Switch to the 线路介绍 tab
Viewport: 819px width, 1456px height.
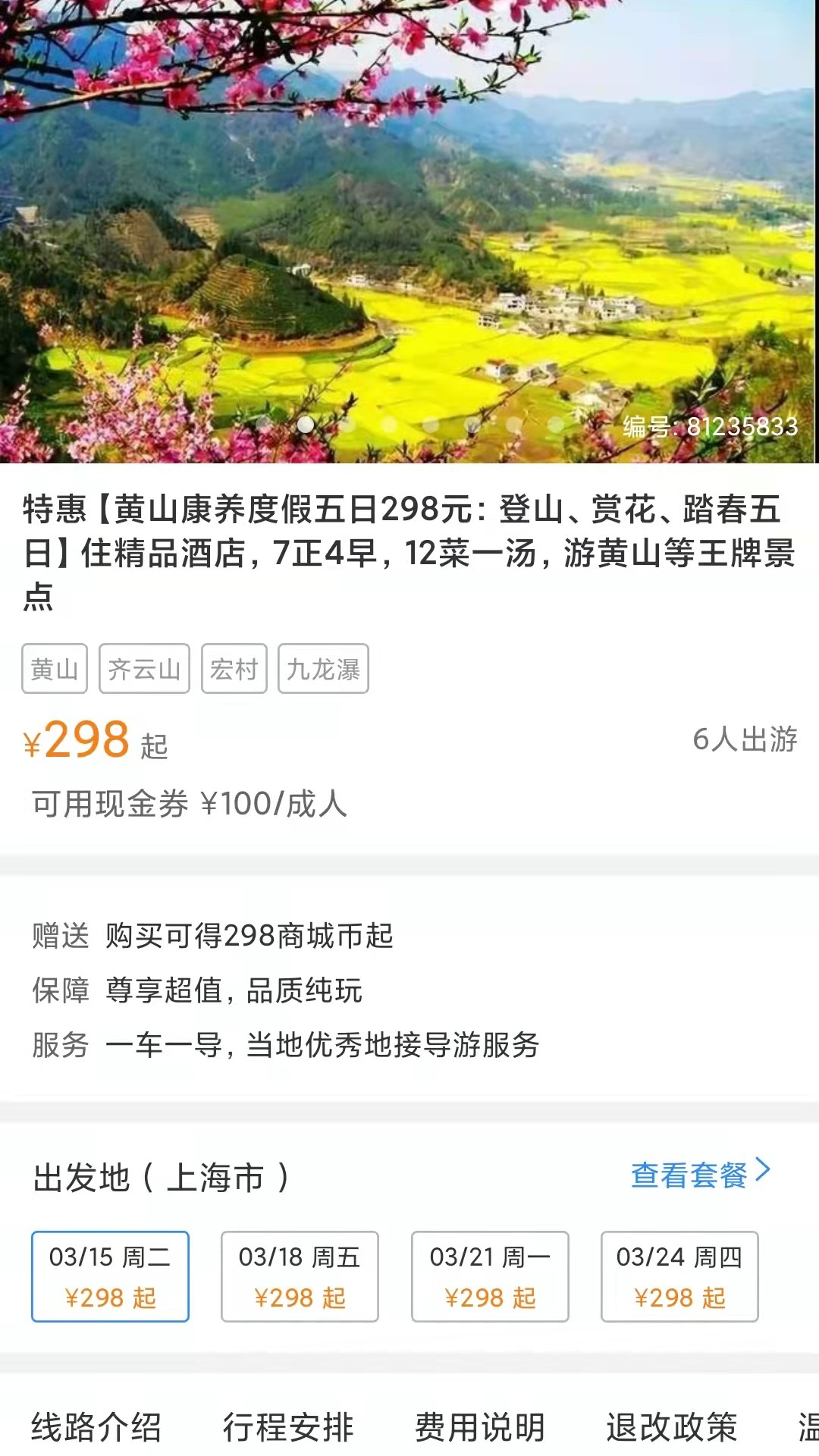[x=96, y=1426]
